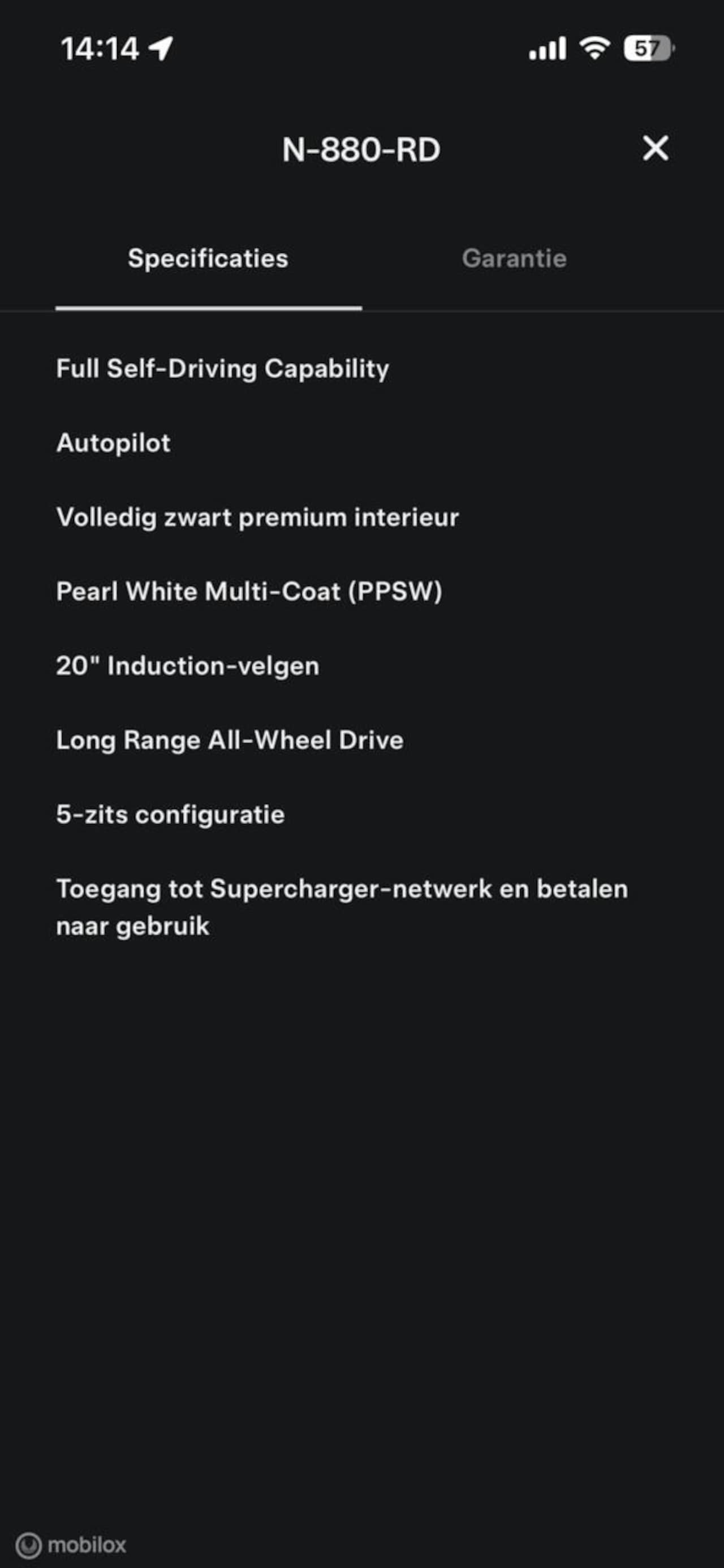Select the Specificaties tab
724x1568 pixels.
pyautogui.click(x=208, y=259)
